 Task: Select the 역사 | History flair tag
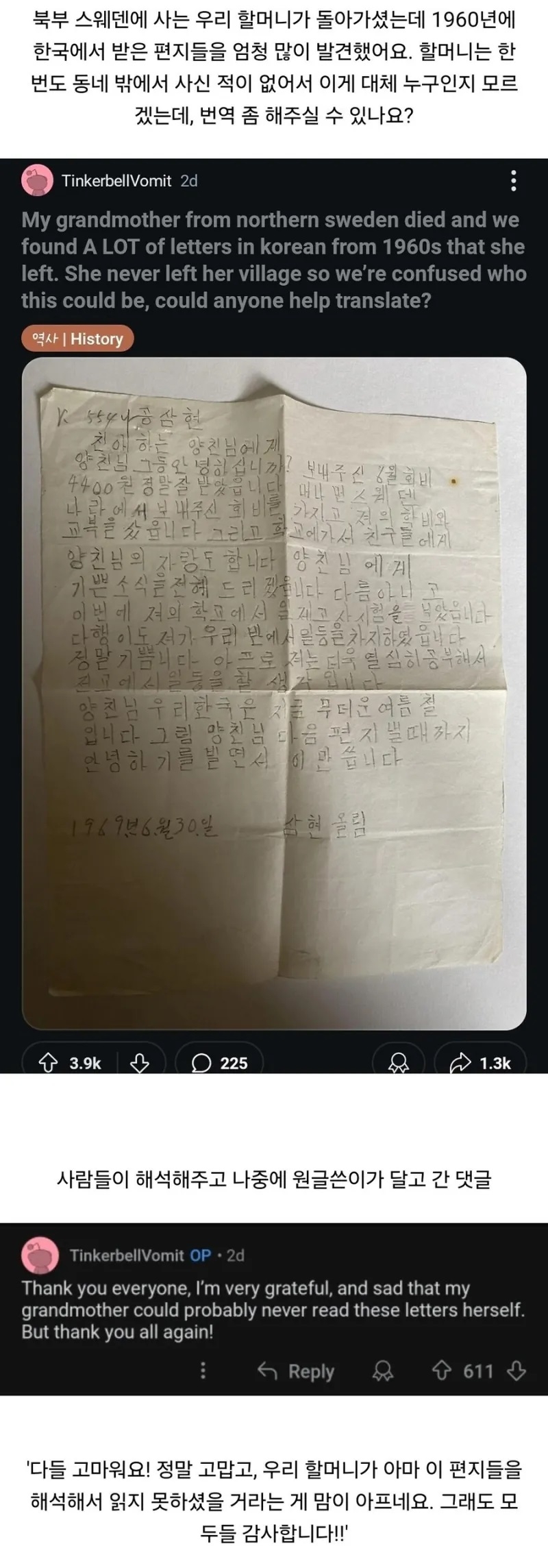75,339
